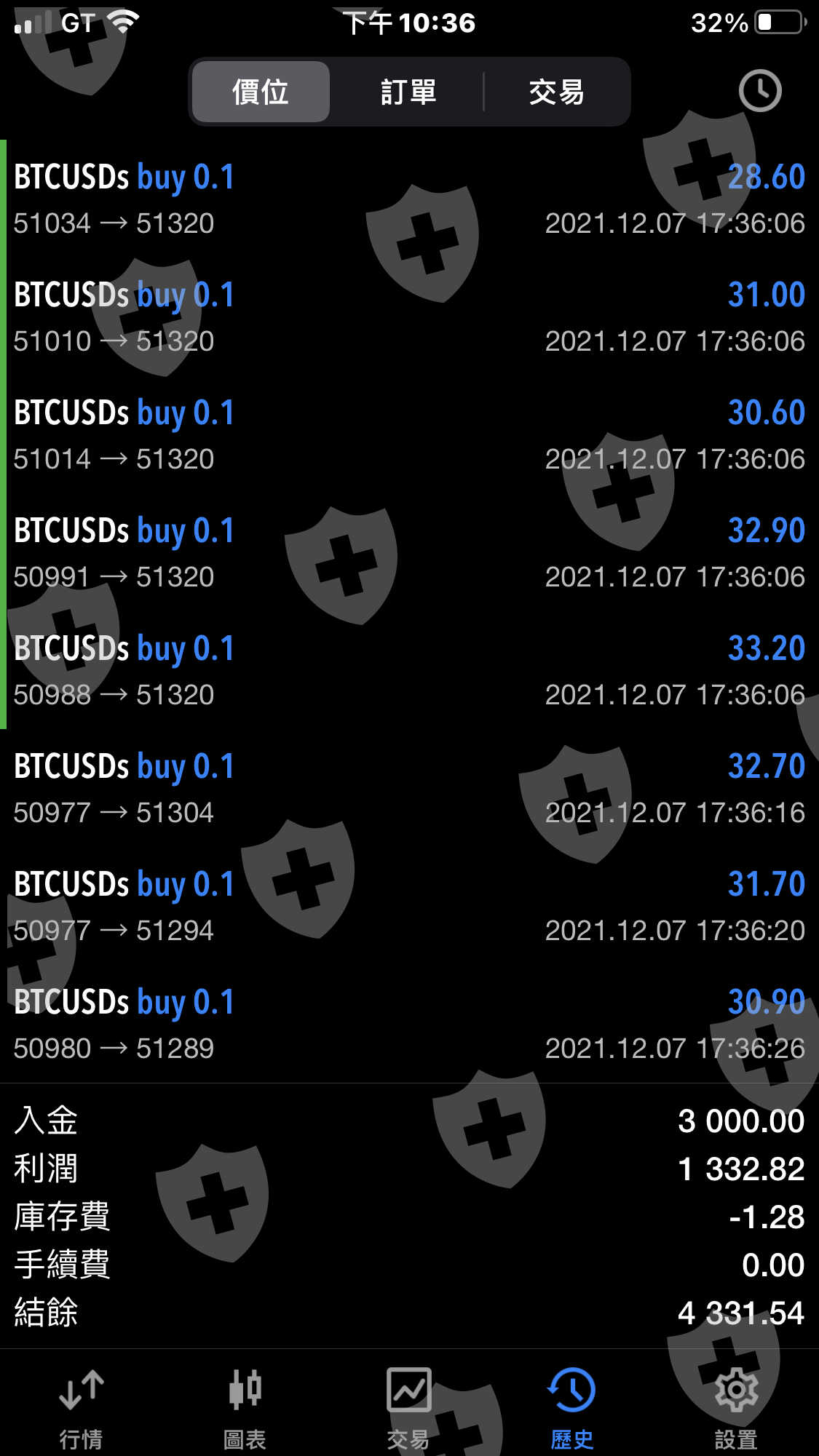Screen dimensions: 819x1456
Task: Open the position closed at 51304
Action: coord(409,788)
